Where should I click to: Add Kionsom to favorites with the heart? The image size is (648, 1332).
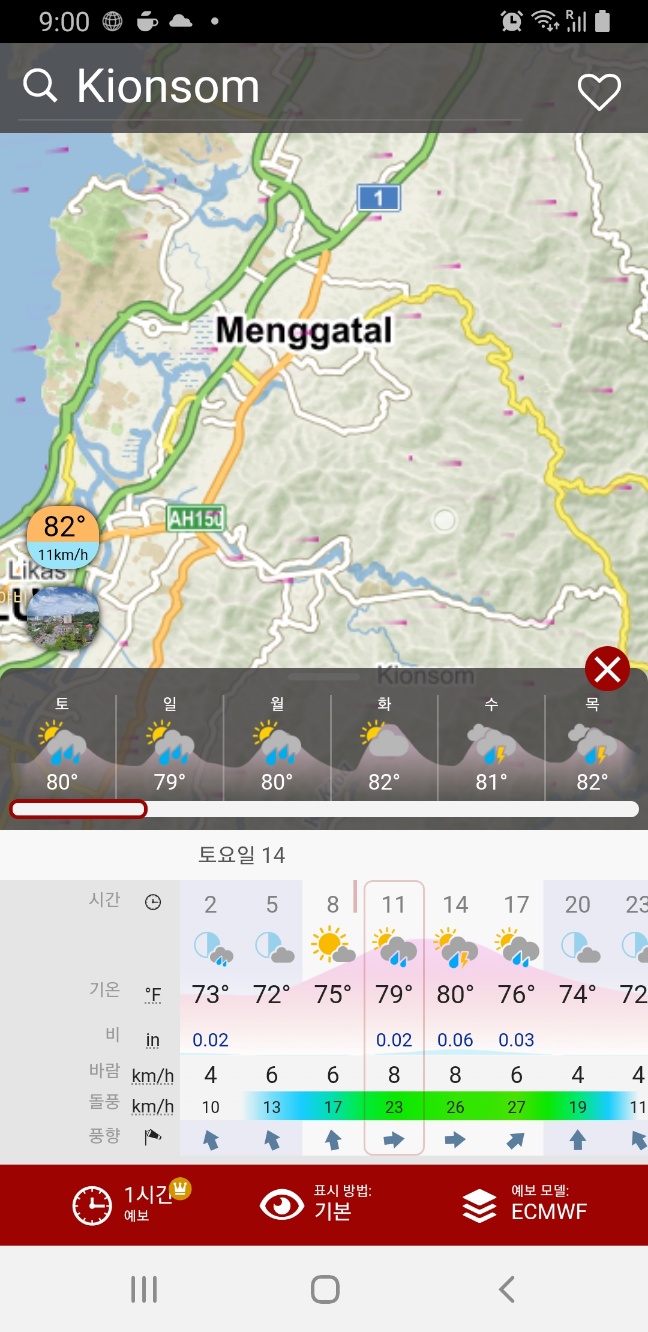[x=599, y=92]
